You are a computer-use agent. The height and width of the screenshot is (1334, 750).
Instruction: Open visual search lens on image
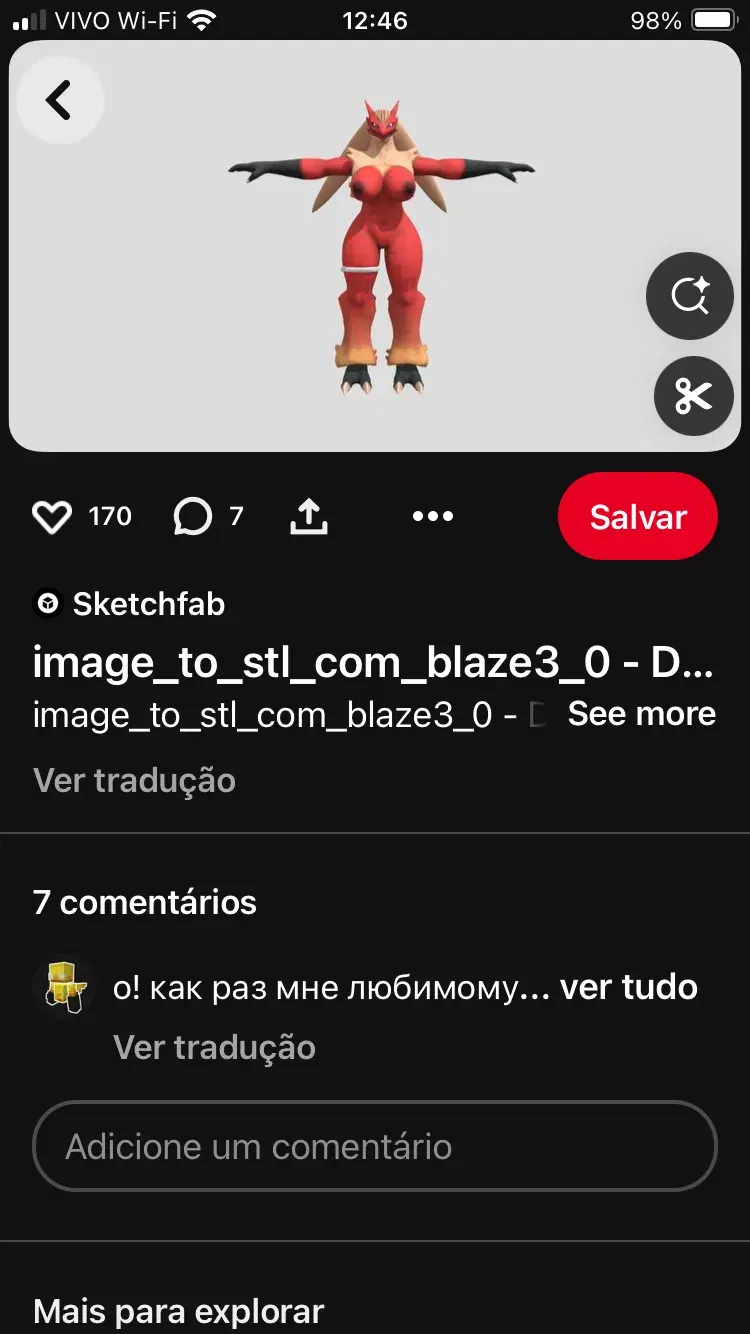pyautogui.click(x=690, y=296)
